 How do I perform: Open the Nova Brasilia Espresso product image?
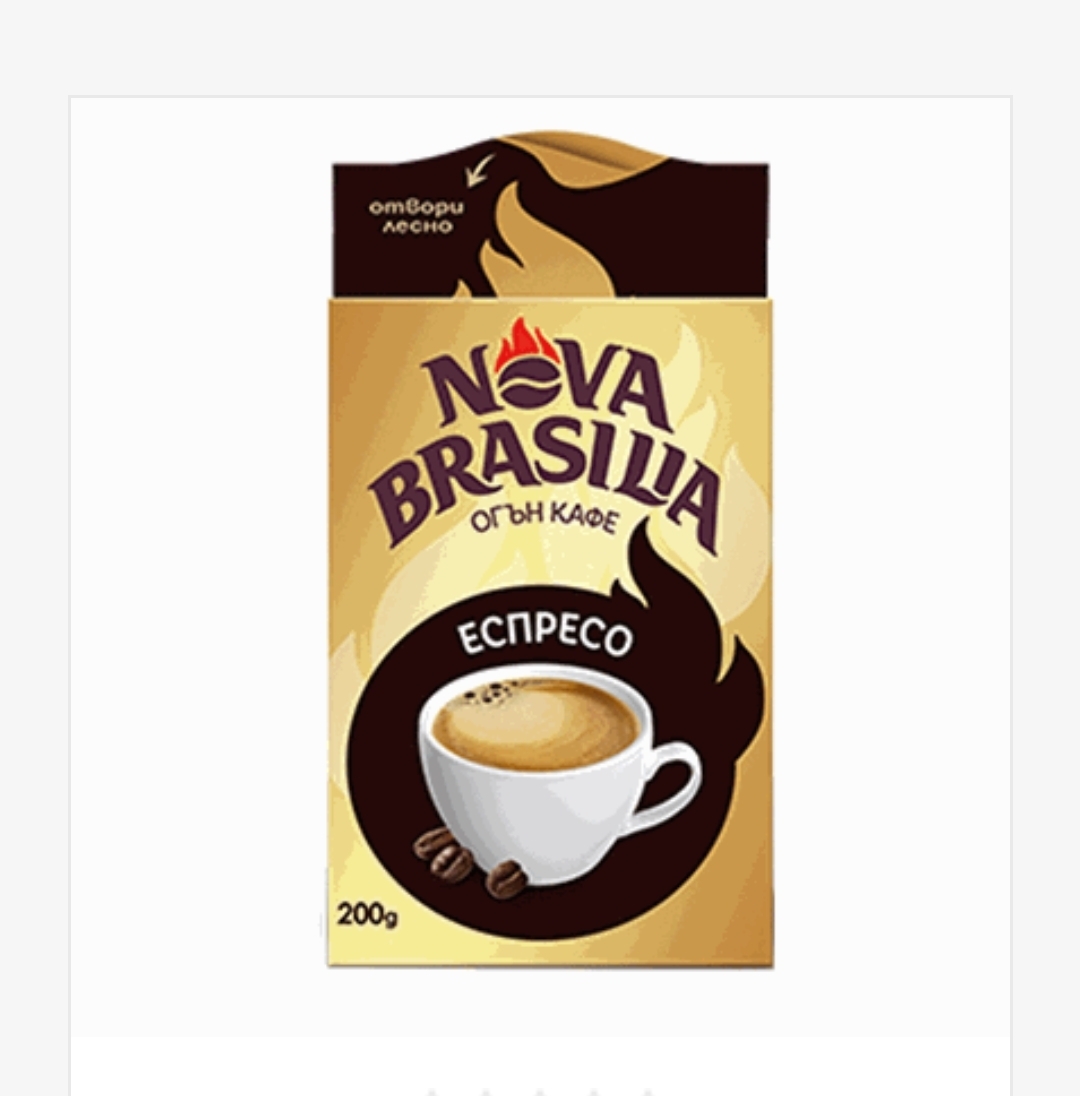(549, 550)
